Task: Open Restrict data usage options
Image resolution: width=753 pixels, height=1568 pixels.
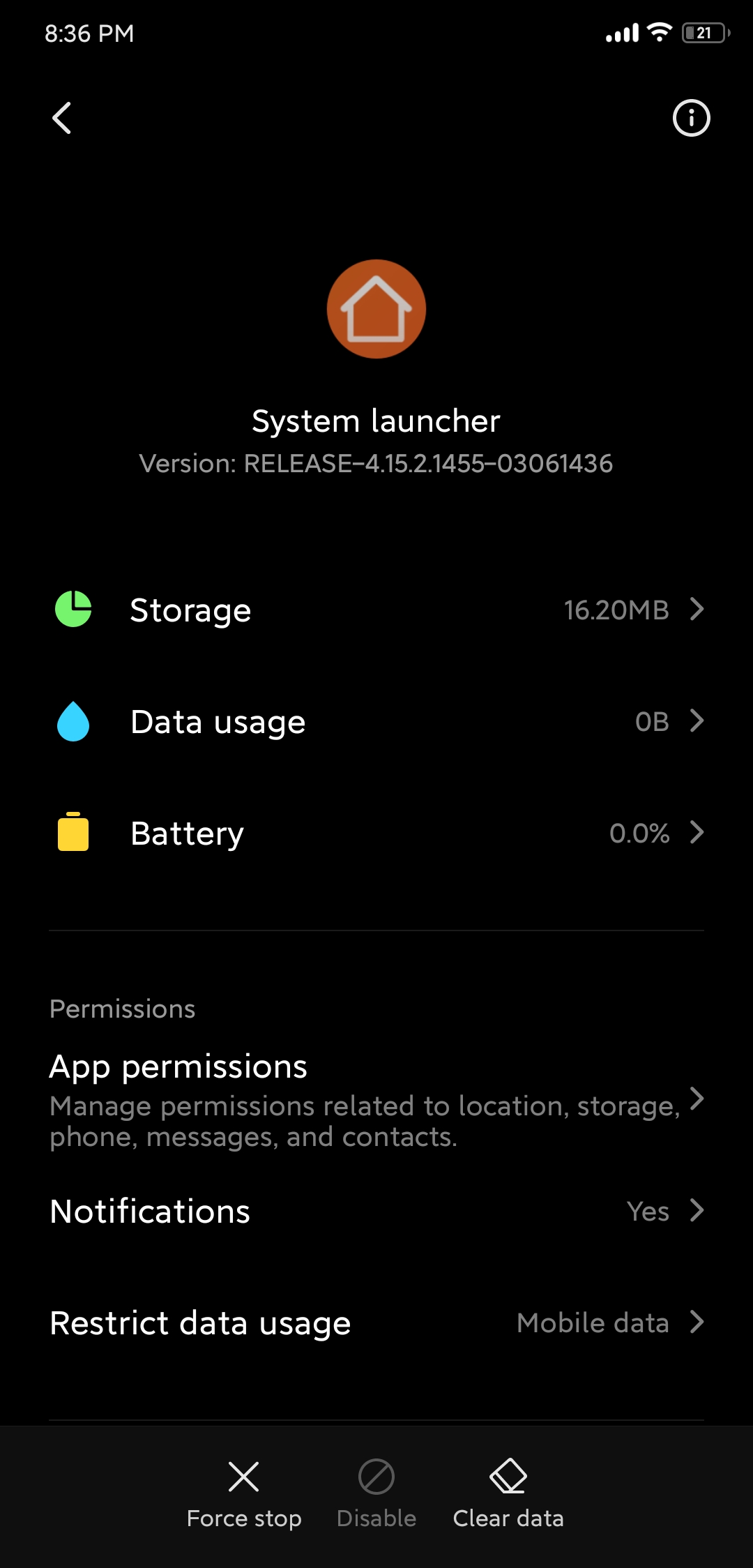Action: [x=376, y=1323]
